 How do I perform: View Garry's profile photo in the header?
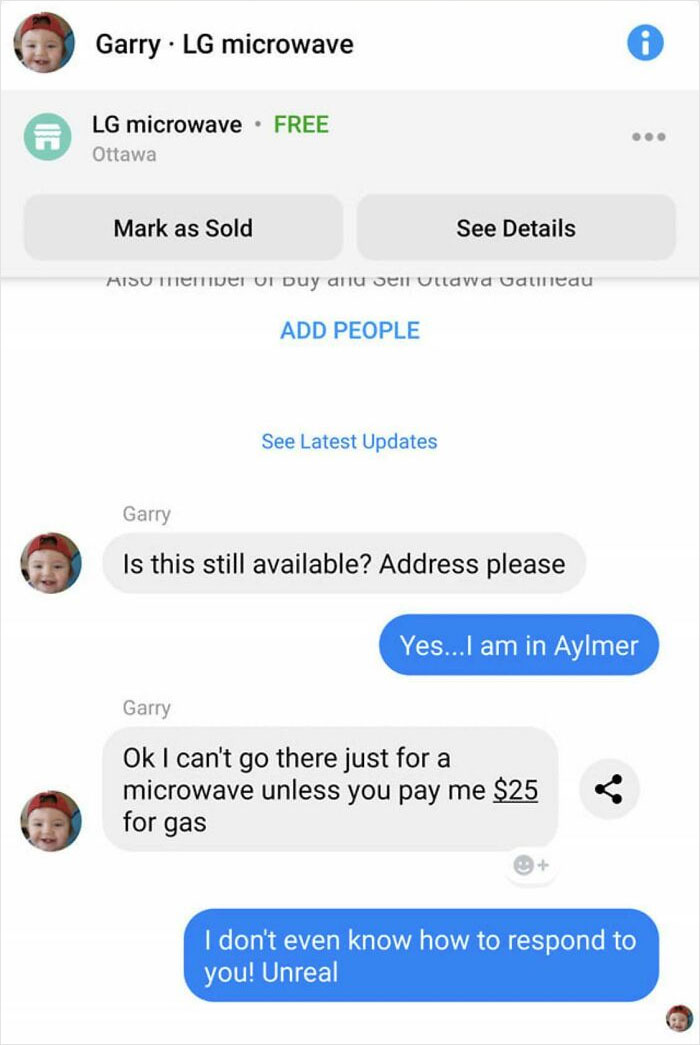point(44,43)
